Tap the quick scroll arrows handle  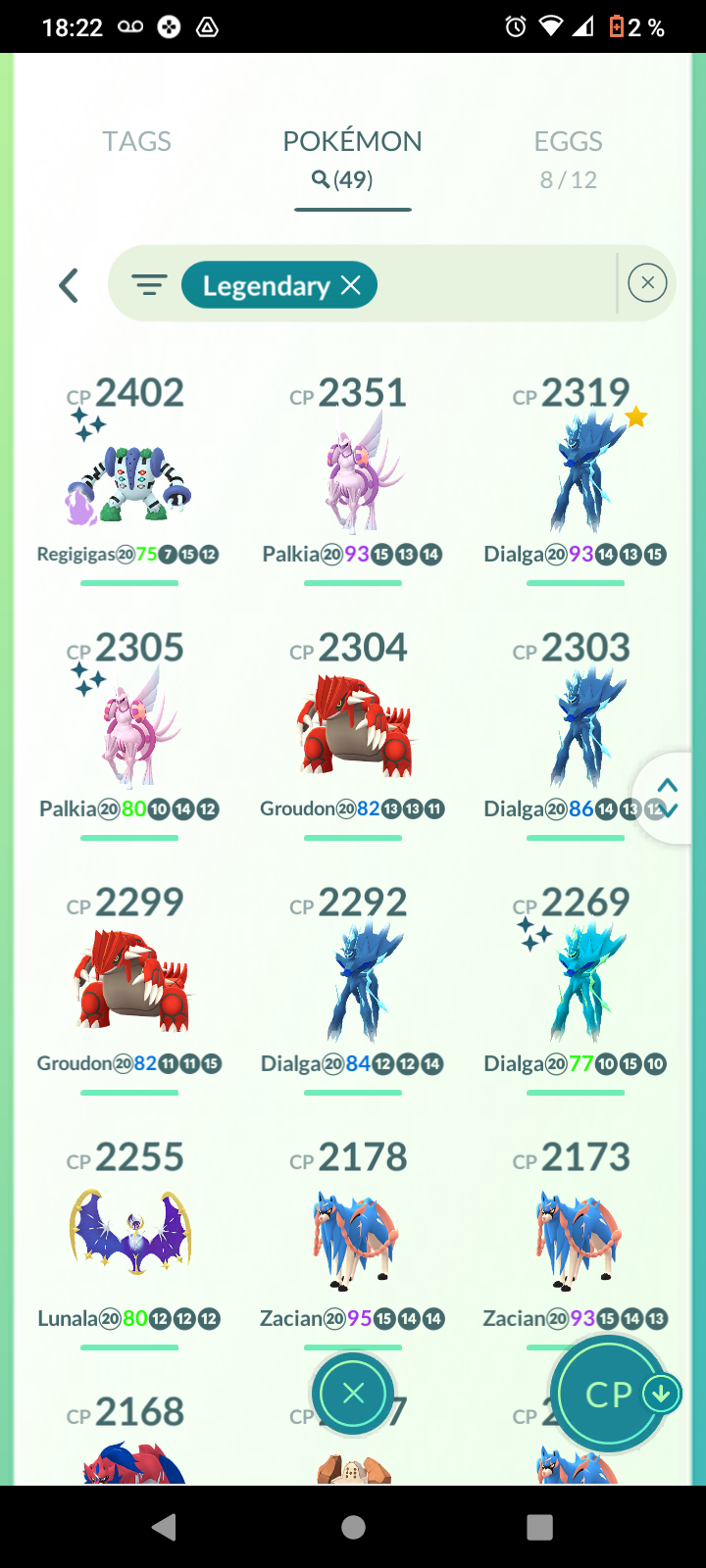[x=668, y=798]
